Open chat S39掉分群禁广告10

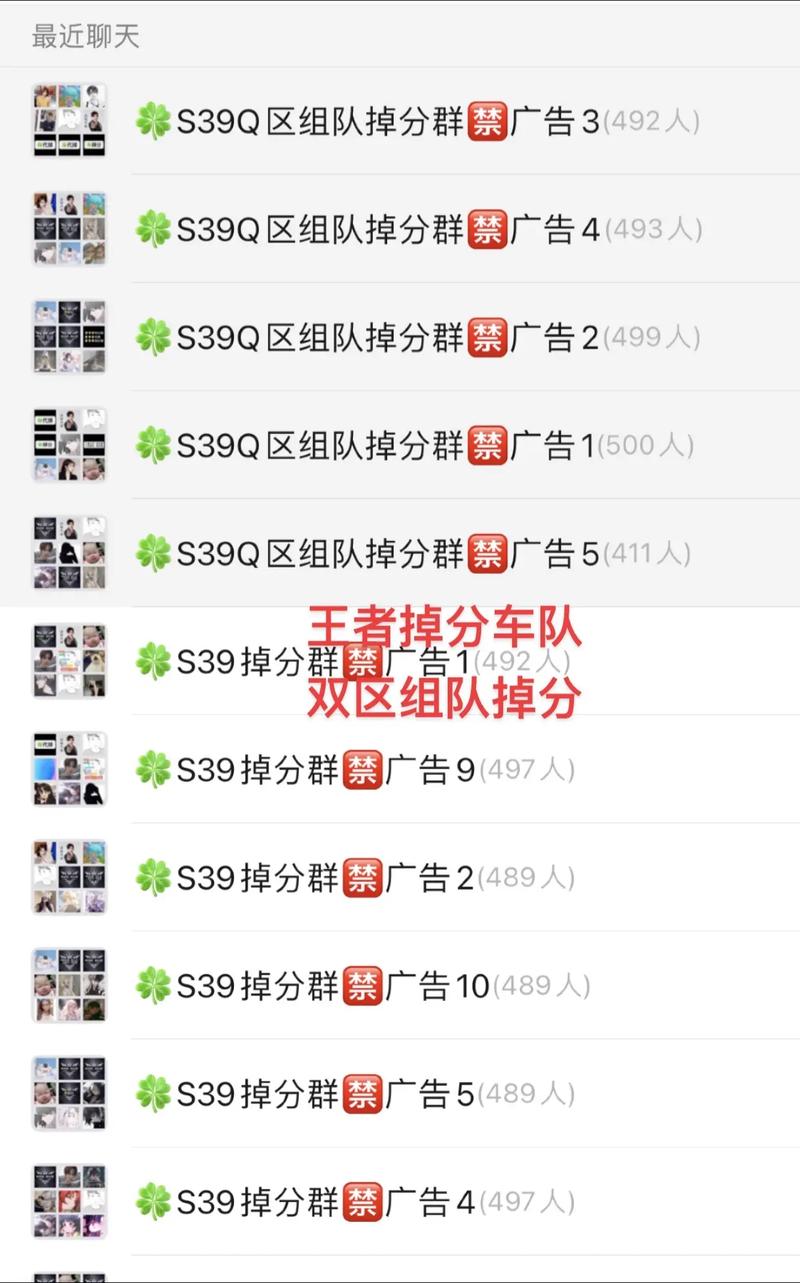[x=350, y=985]
